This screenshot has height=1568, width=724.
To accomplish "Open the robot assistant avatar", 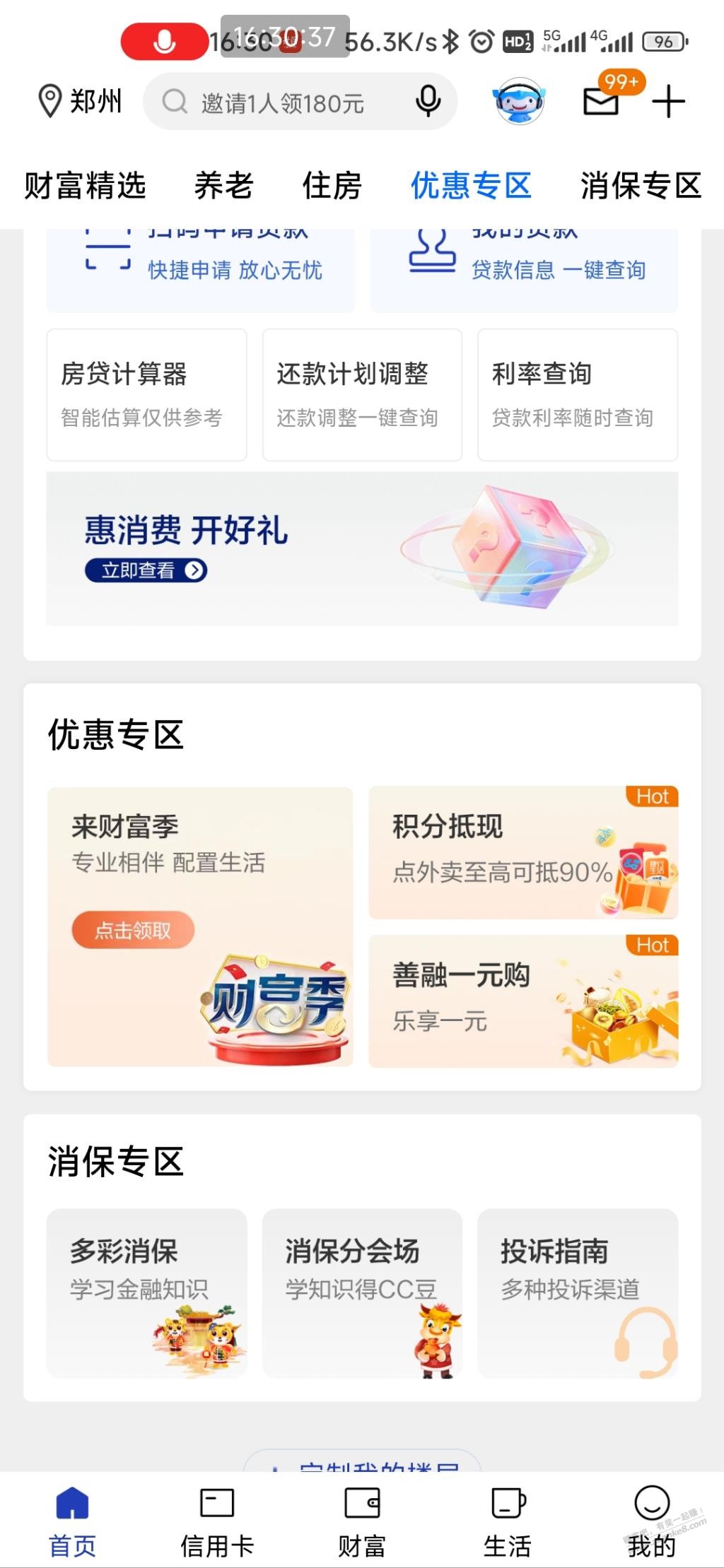I will click(x=520, y=101).
